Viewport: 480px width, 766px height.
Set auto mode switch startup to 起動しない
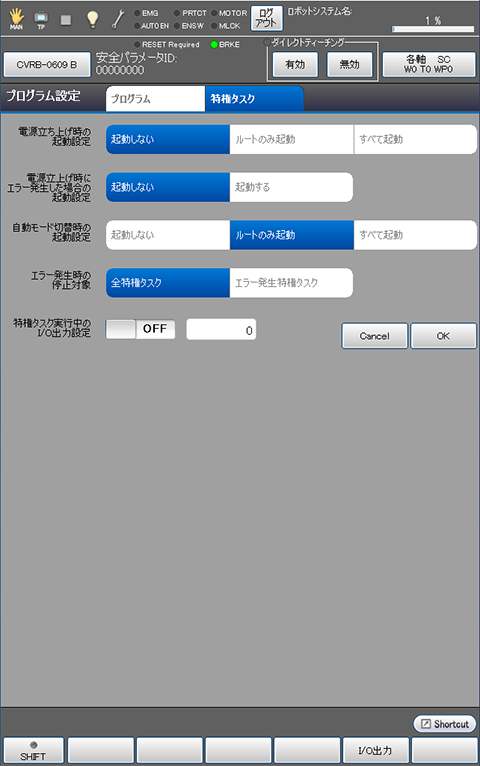[x=168, y=235]
